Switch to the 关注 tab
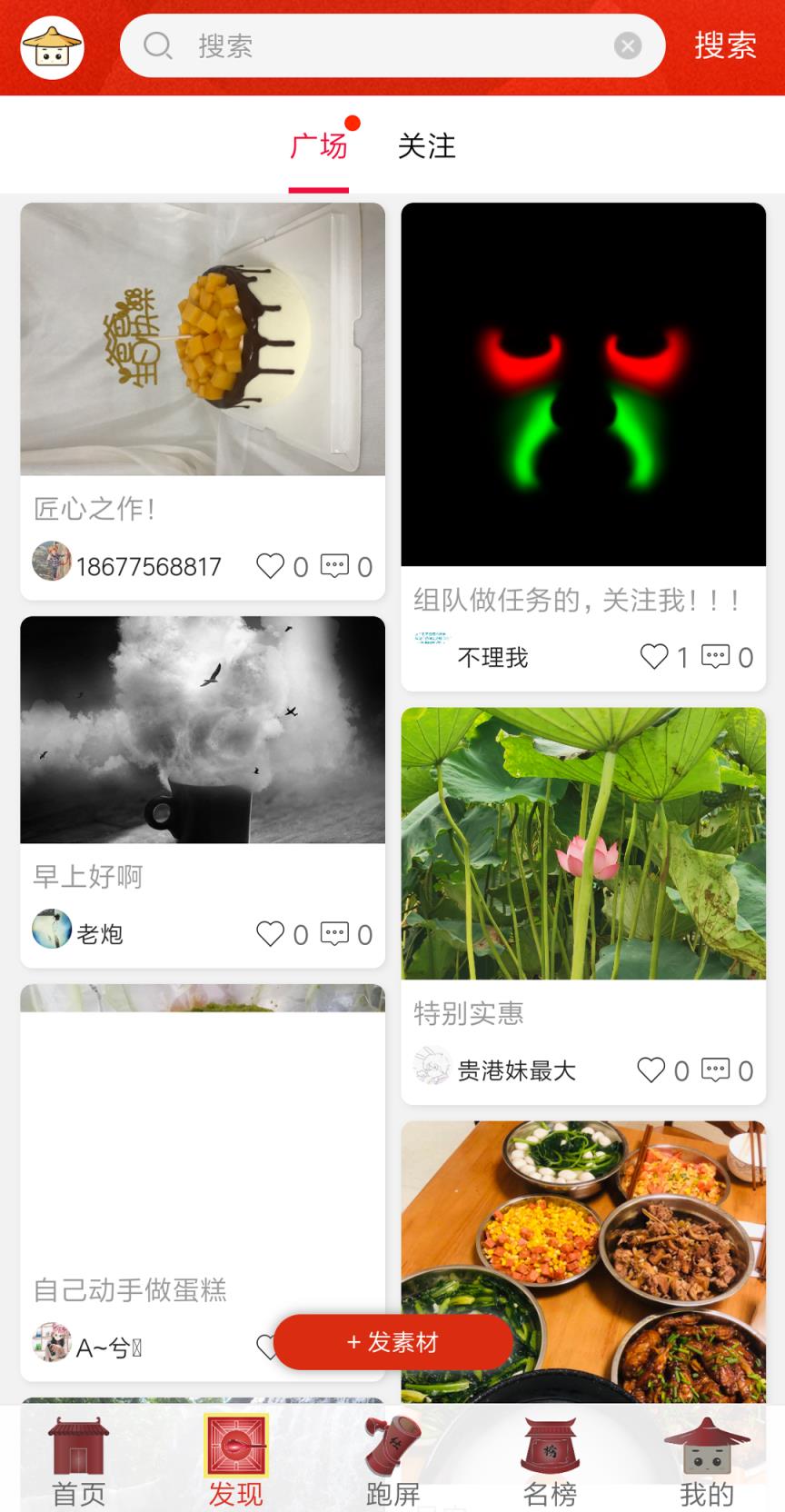Image resolution: width=785 pixels, height=1512 pixels. [427, 145]
